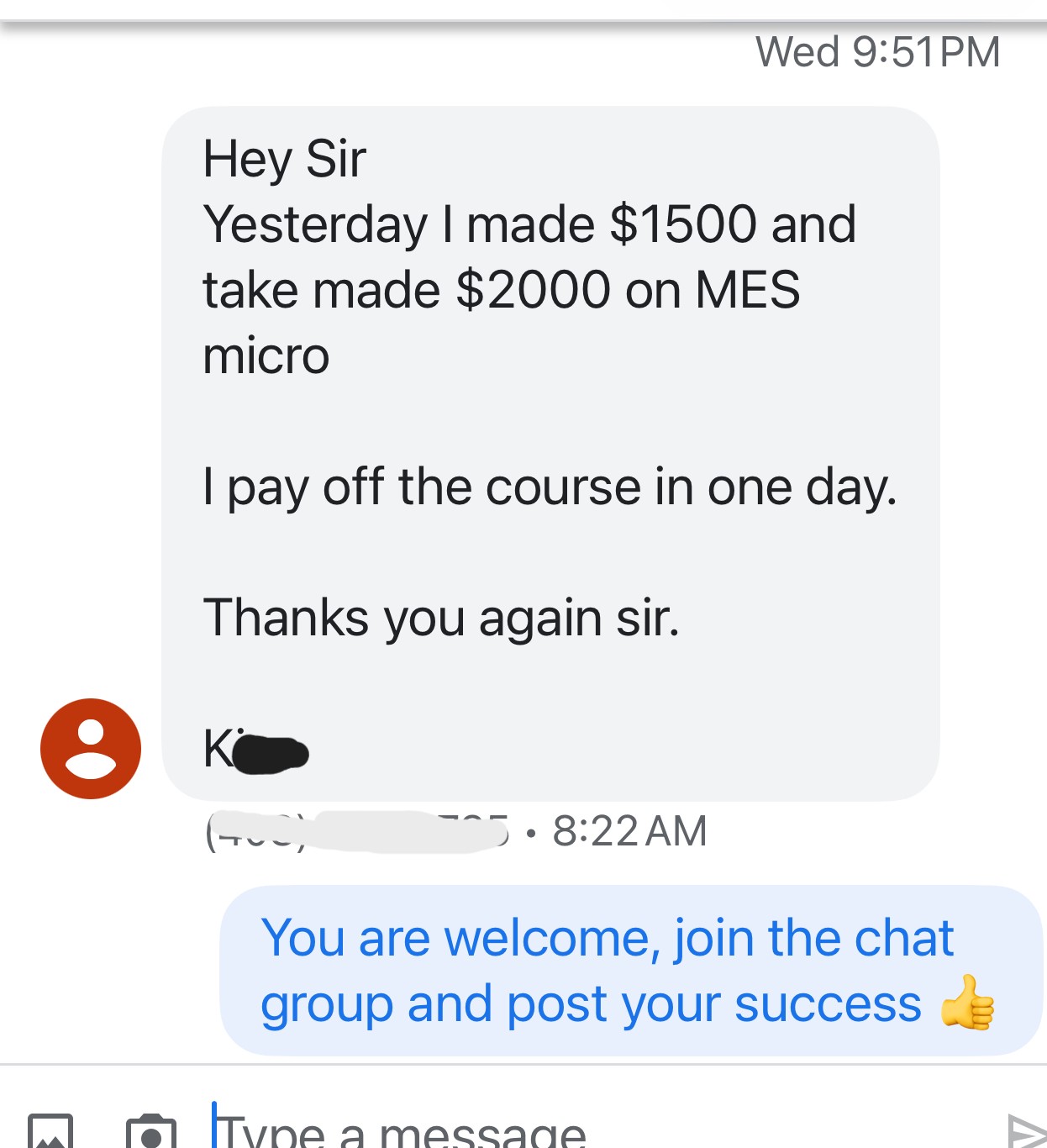This screenshot has height=1148, width=1047.
Task: Open the camera icon
Action: 151,1131
